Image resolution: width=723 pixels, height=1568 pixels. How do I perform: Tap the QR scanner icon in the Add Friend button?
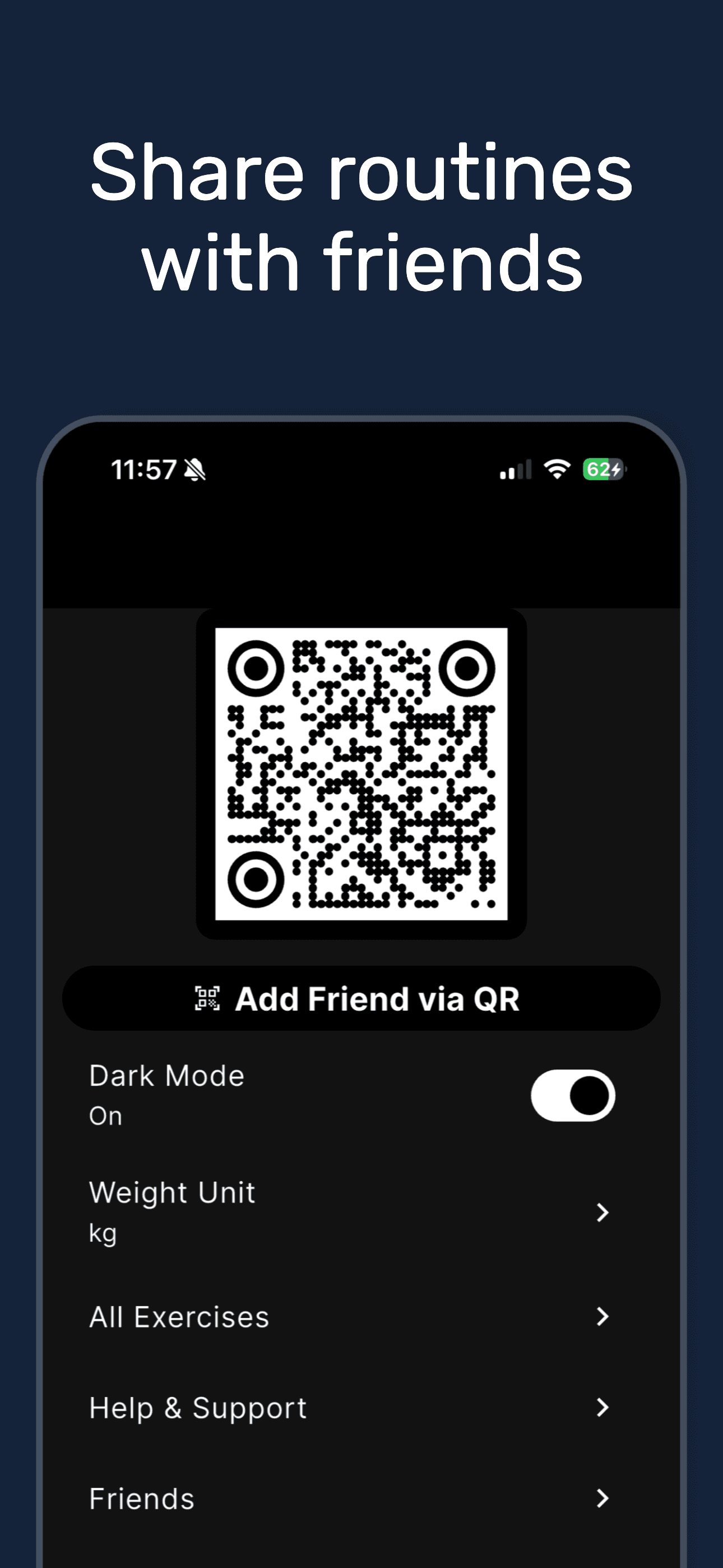[207, 998]
